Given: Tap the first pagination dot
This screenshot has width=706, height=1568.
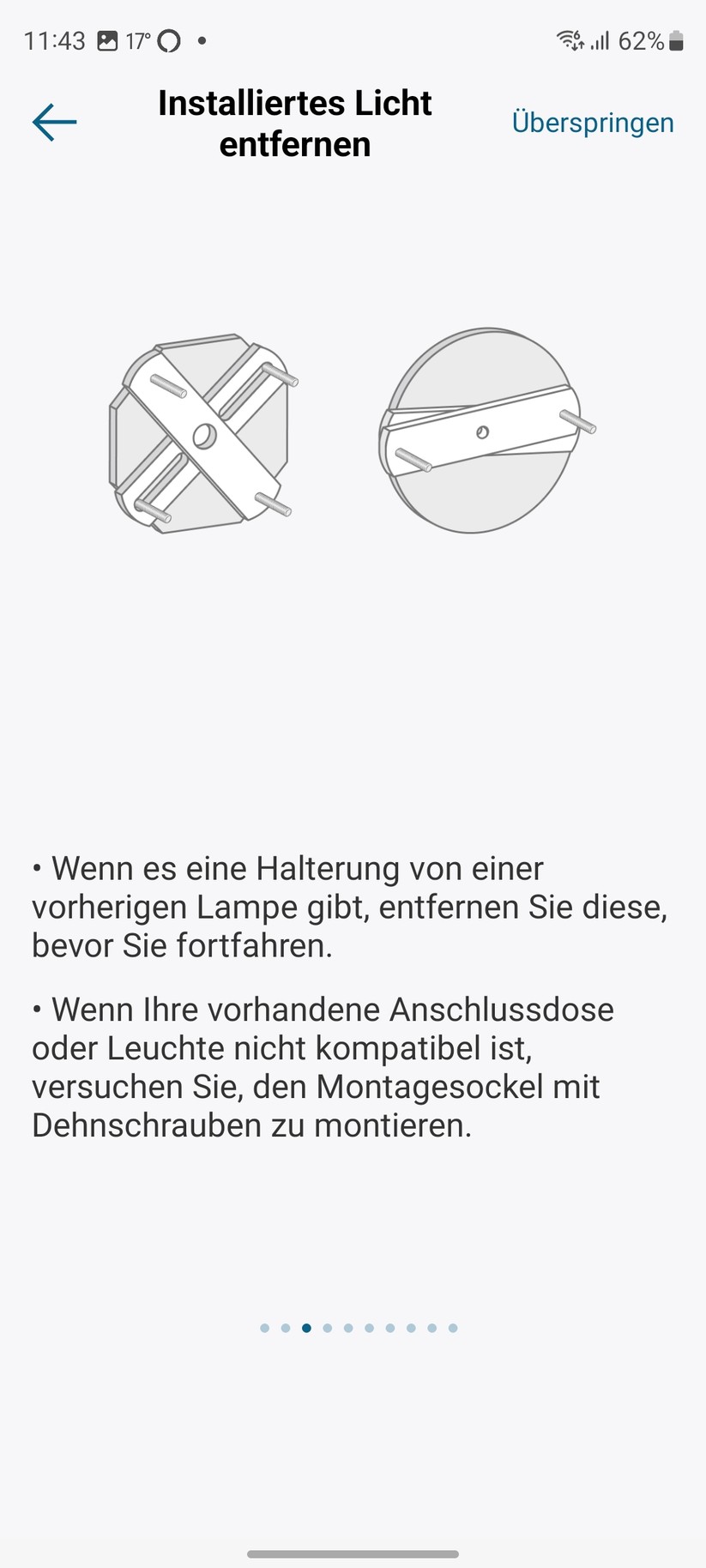Looking at the screenshot, I should pyautogui.click(x=265, y=1326).
